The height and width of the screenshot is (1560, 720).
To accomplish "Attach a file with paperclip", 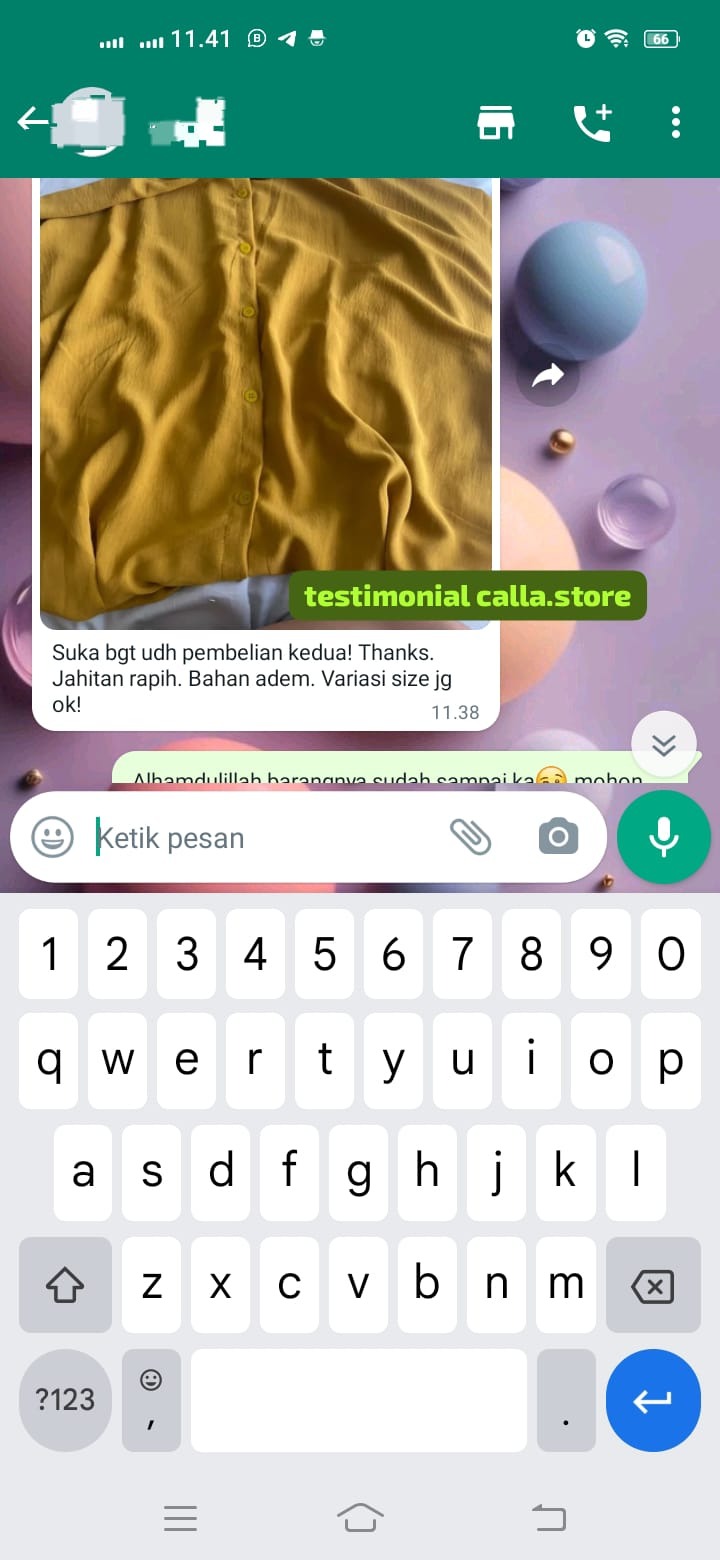I will [x=470, y=837].
